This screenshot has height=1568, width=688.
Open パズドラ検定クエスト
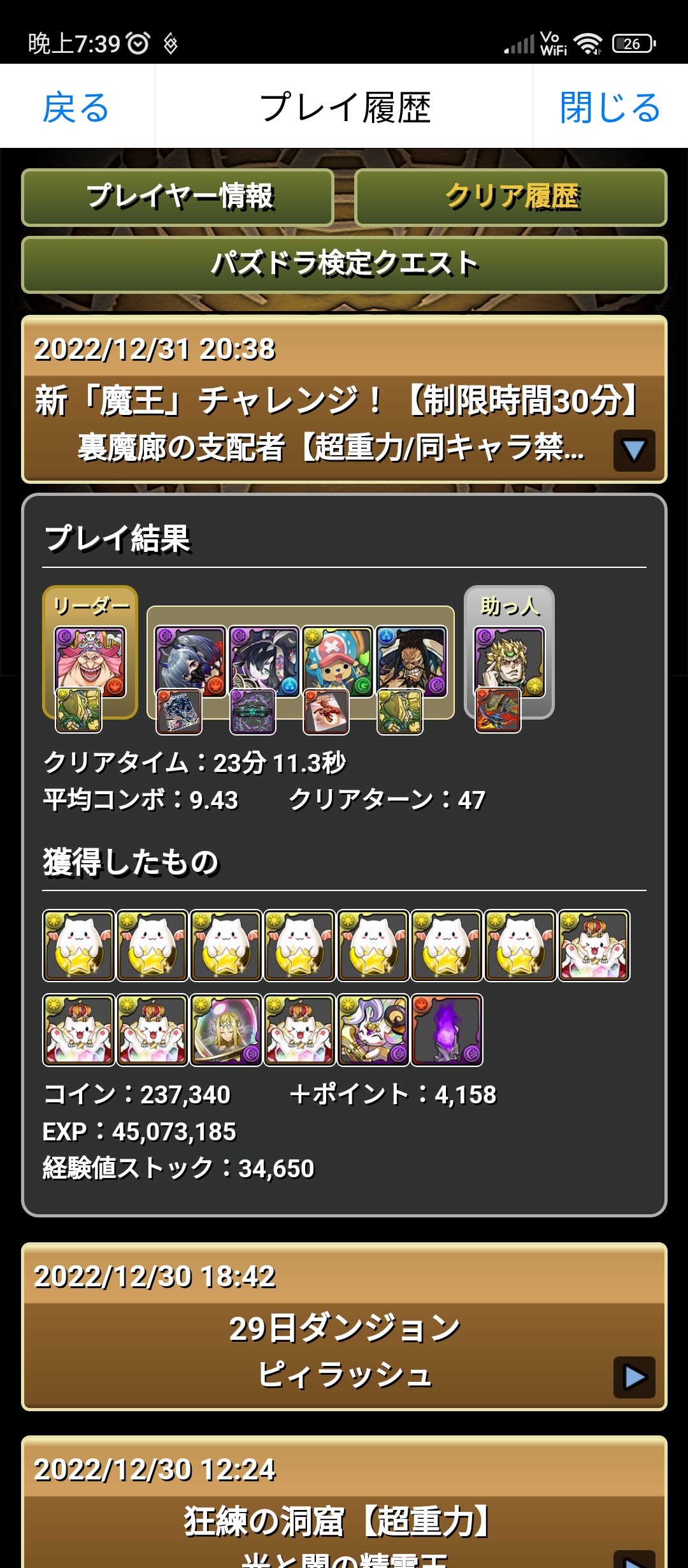point(344,265)
